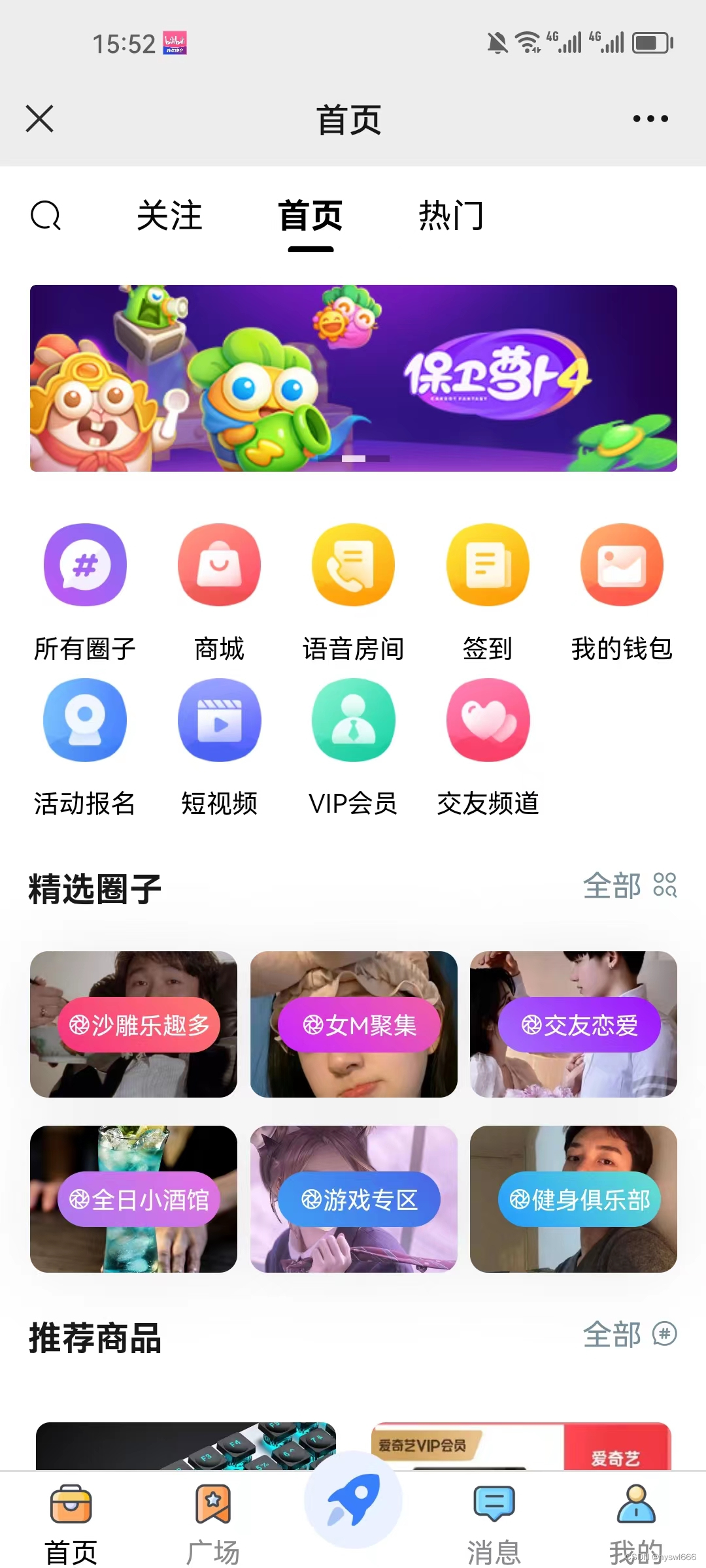Viewport: 706px width, 1568px height.
Task: Open the three-dot overflow menu
Action: [650, 119]
